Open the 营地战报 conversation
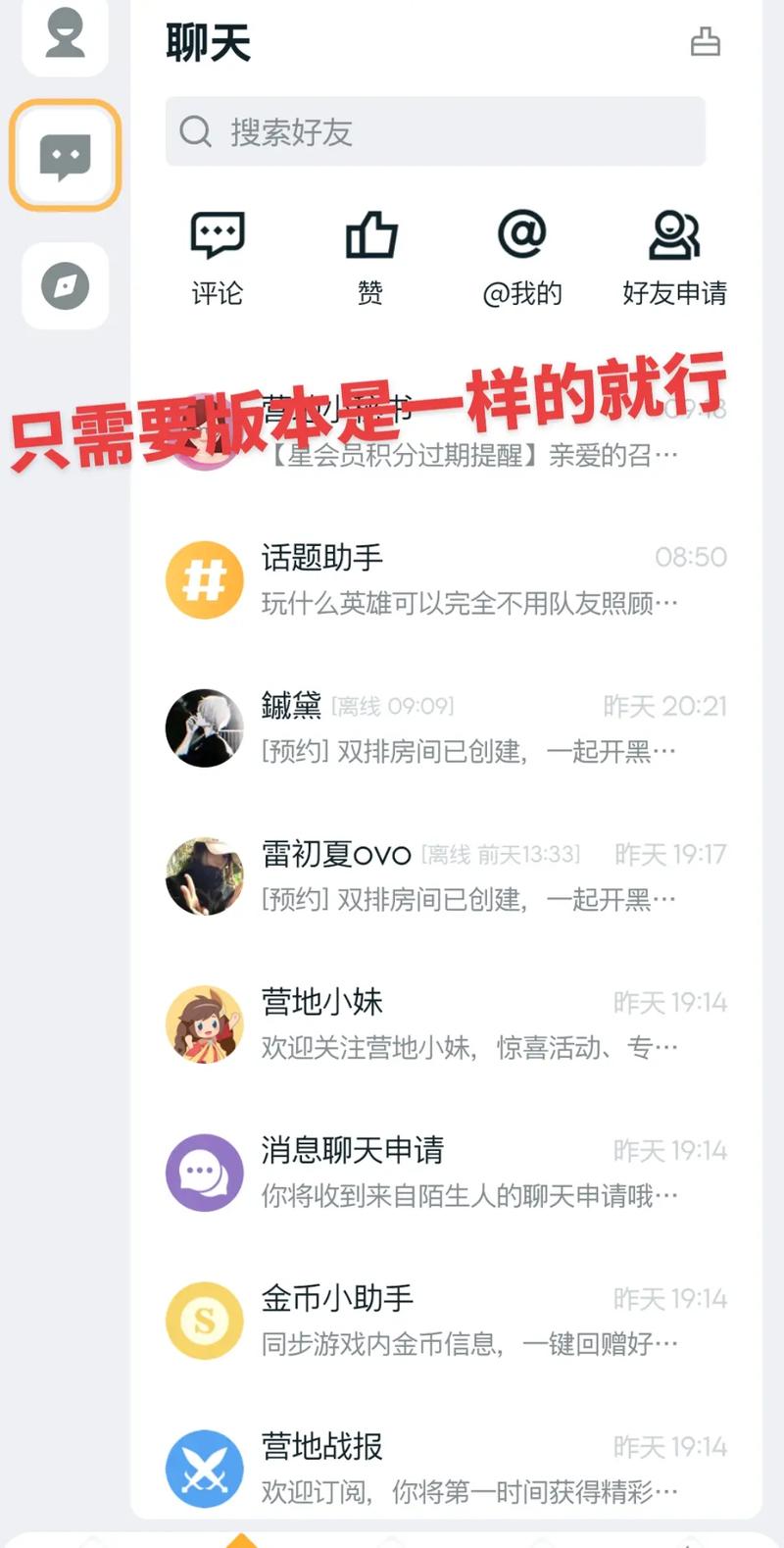Viewport: 784px width, 1548px height. pos(446,1469)
